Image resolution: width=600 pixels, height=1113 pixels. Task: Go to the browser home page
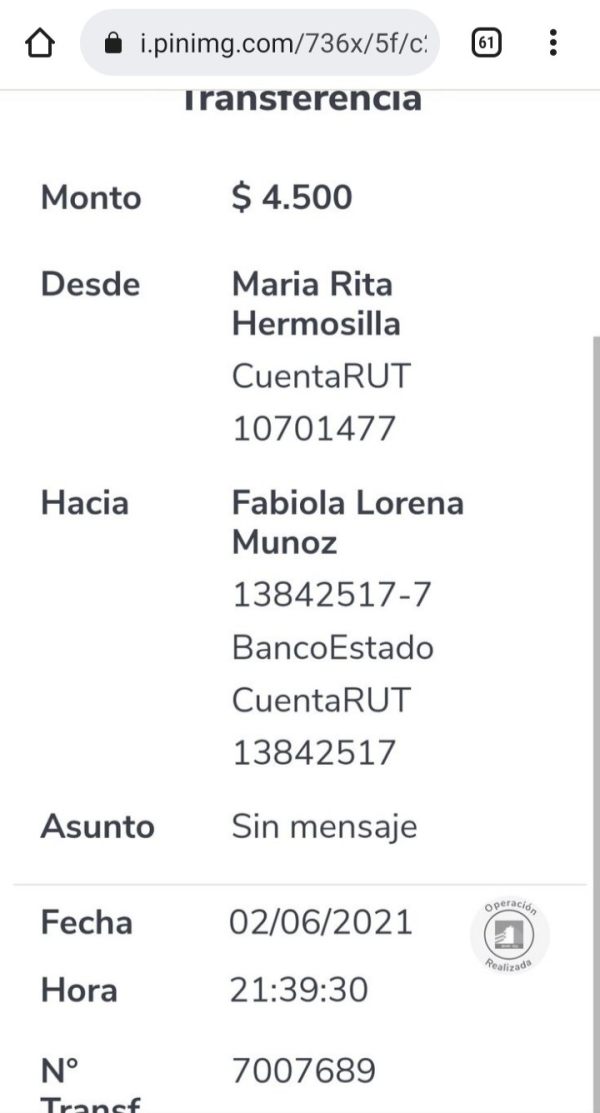(40, 44)
